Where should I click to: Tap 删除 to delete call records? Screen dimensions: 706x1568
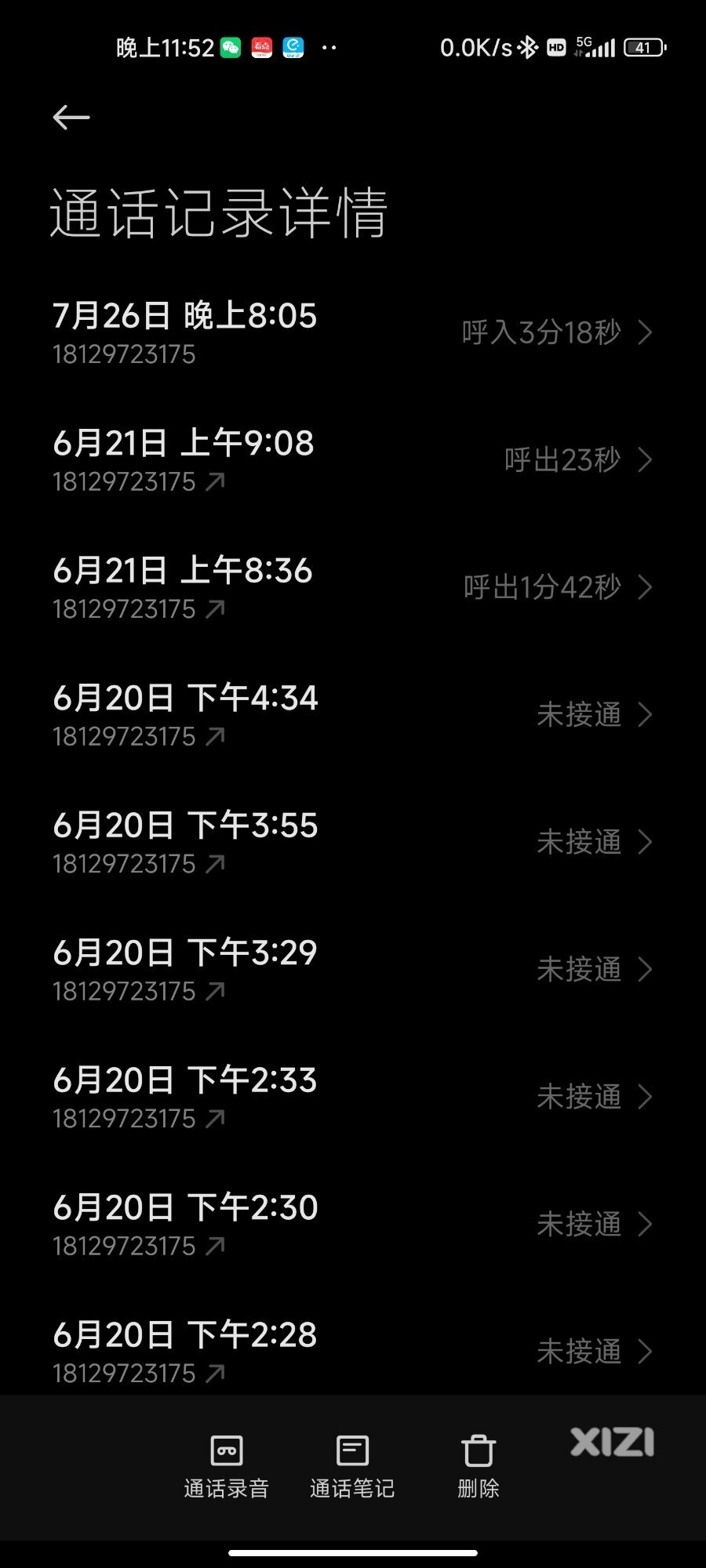point(479,1466)
